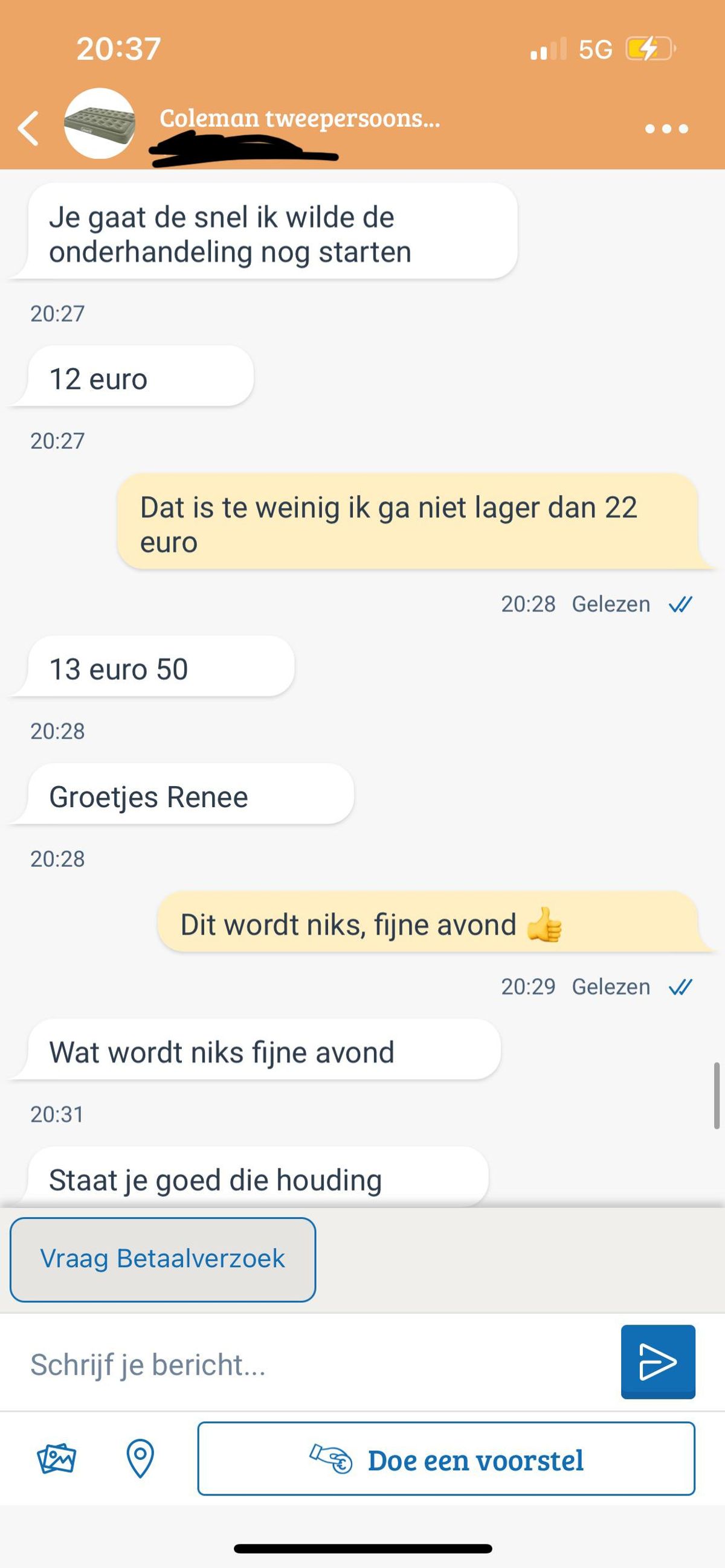Send the message with arrow button
725x1568 pixels.
pyautogui.click(x=657, y=1362)
